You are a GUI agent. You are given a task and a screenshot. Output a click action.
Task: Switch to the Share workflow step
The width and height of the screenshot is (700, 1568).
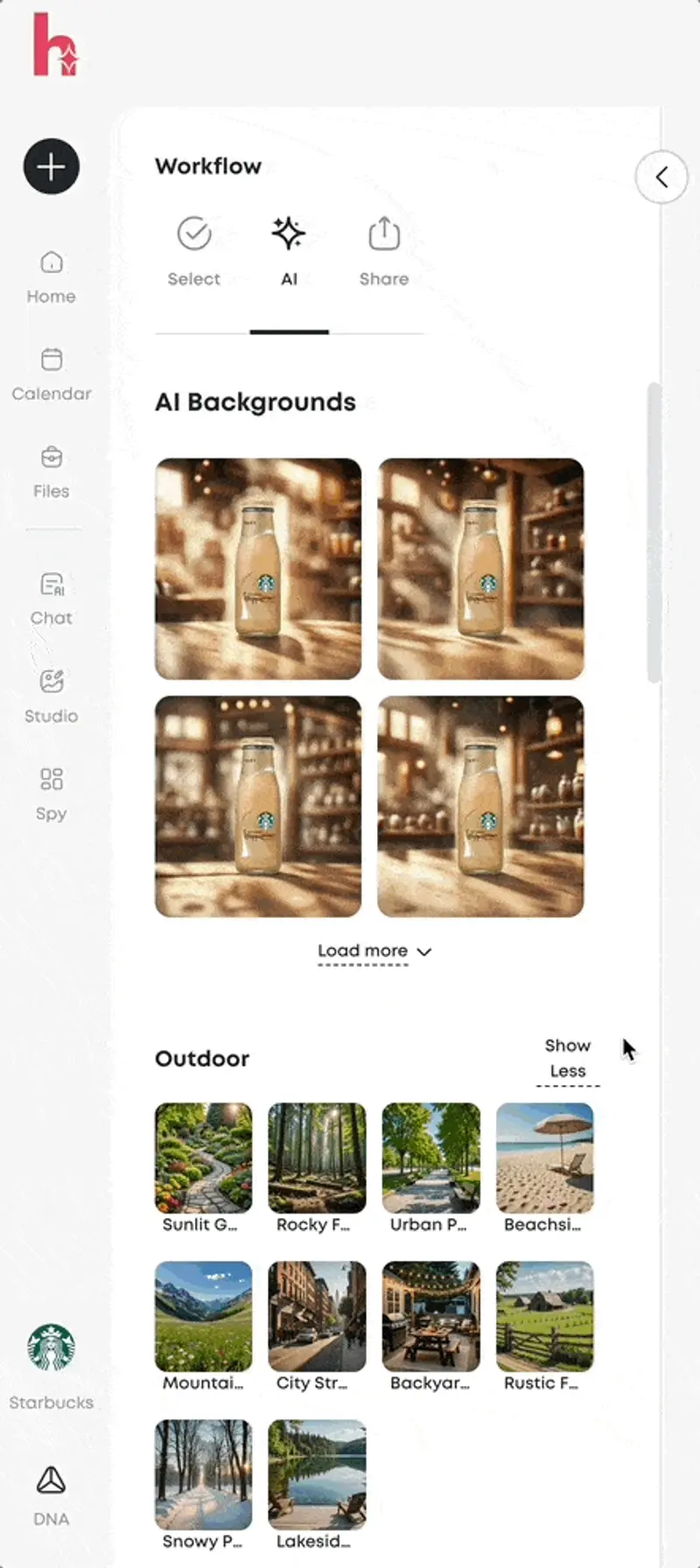pyautogui.click(x=383, y=251)
